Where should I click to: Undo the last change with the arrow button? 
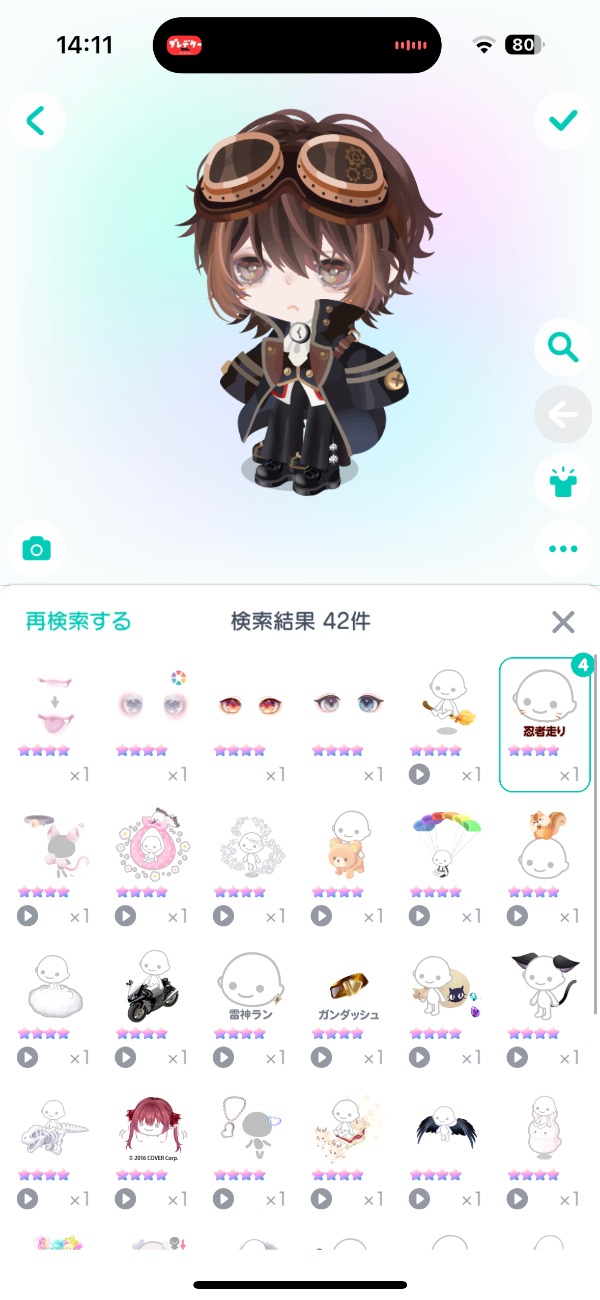point(563,415)
